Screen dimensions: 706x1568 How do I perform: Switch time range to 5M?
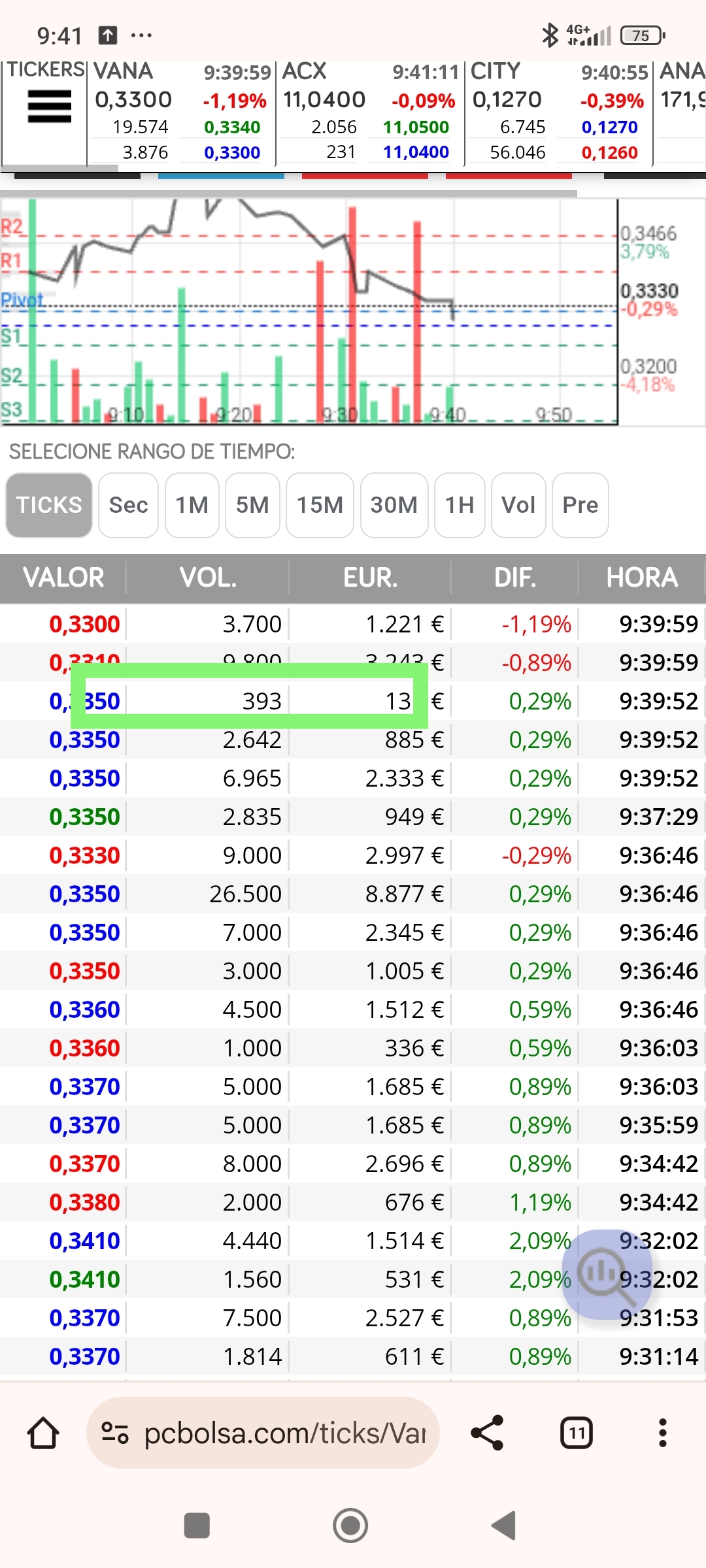(252, 505)
